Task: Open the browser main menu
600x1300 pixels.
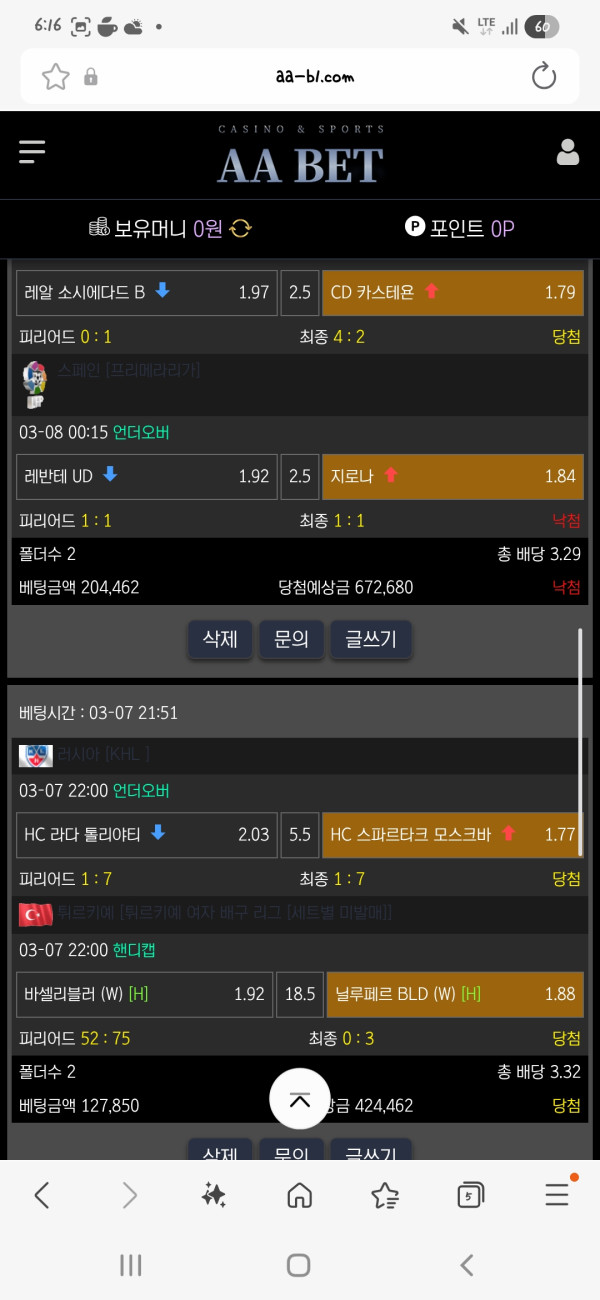Action: (557, 1194)
